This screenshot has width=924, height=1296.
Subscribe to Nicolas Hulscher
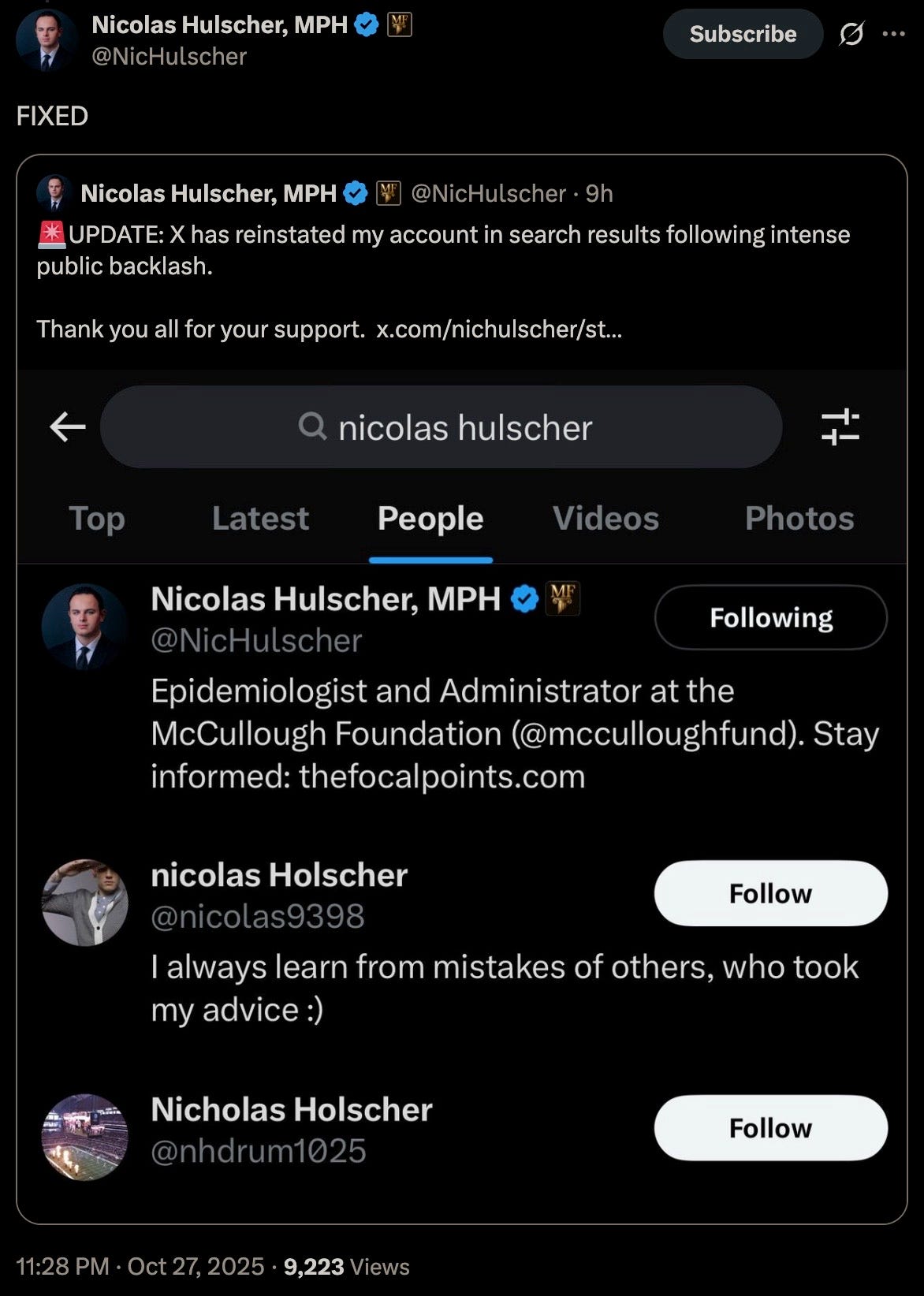(x=742, y=34)
